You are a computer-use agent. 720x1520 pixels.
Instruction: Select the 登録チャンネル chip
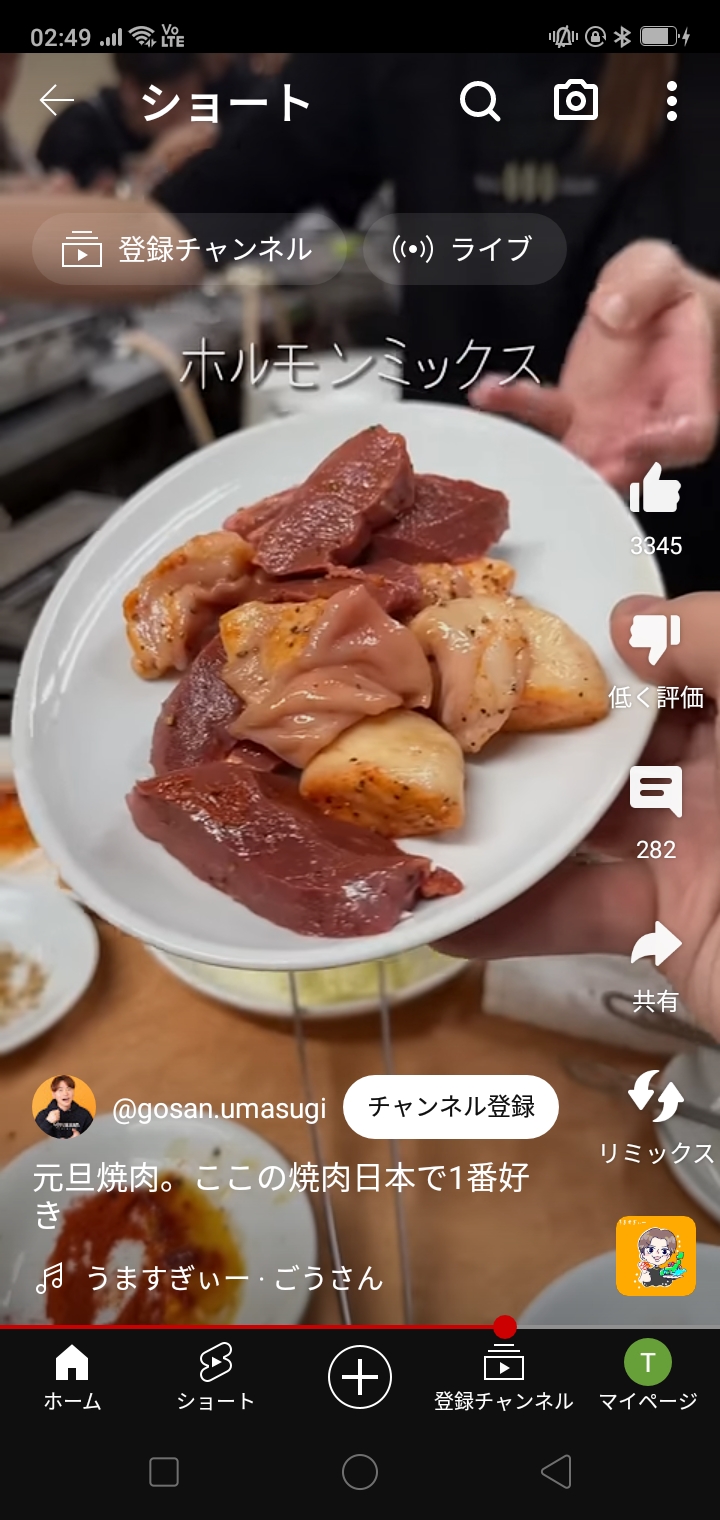click(189, 249)
